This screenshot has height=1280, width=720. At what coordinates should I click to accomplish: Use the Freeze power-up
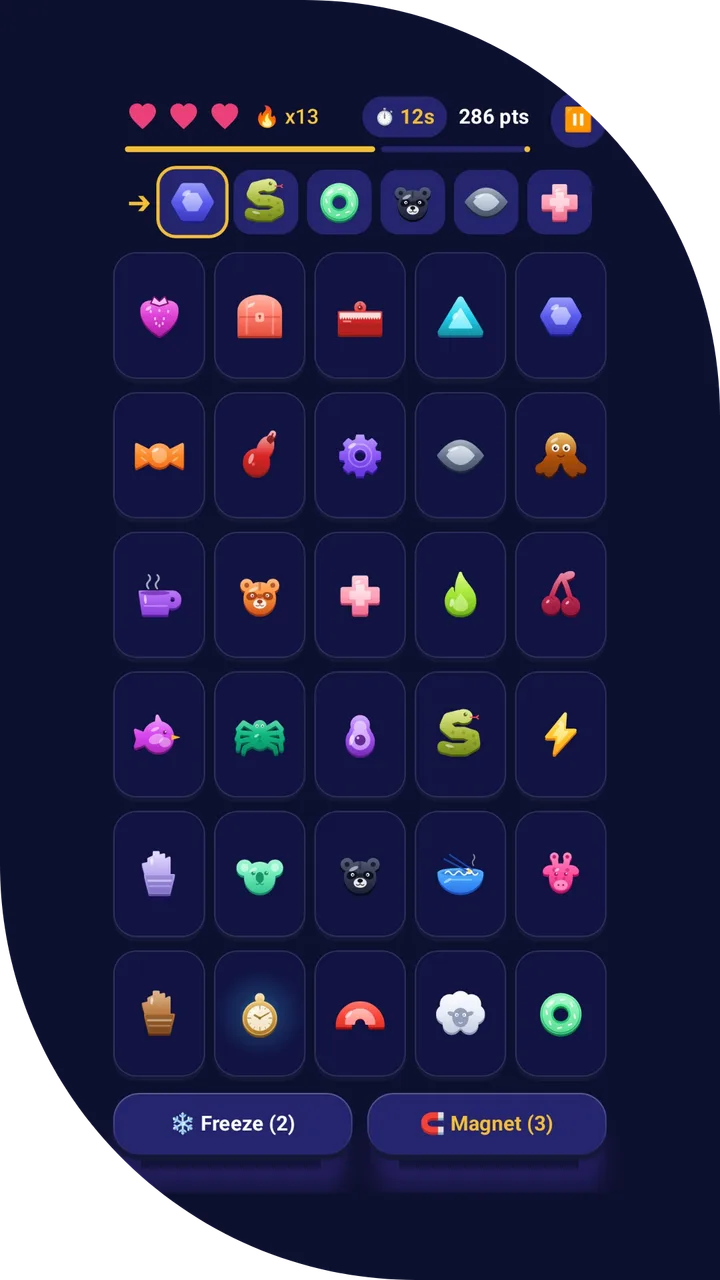(x=233, y=1124)
